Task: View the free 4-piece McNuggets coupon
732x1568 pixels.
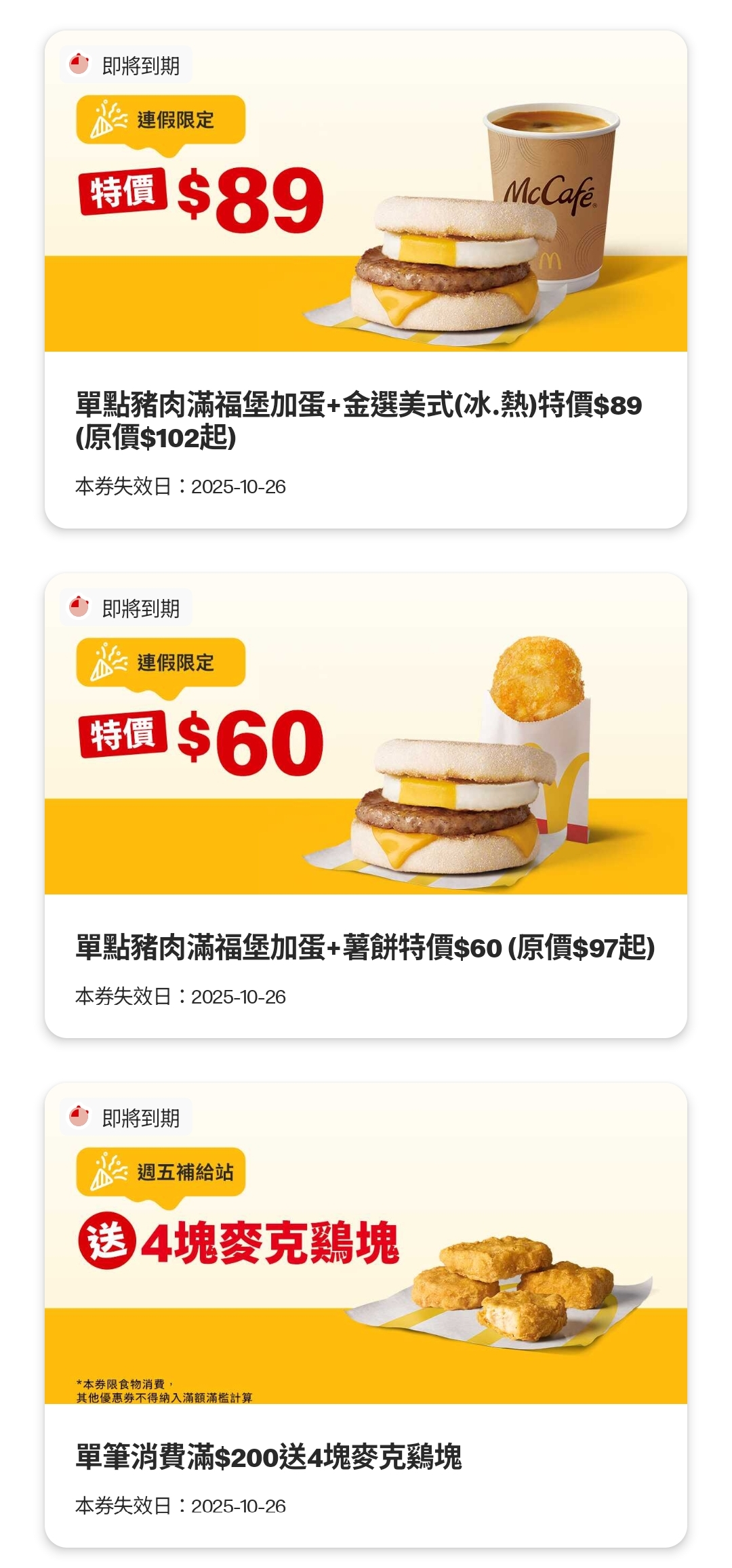Action: [366, 1315]
